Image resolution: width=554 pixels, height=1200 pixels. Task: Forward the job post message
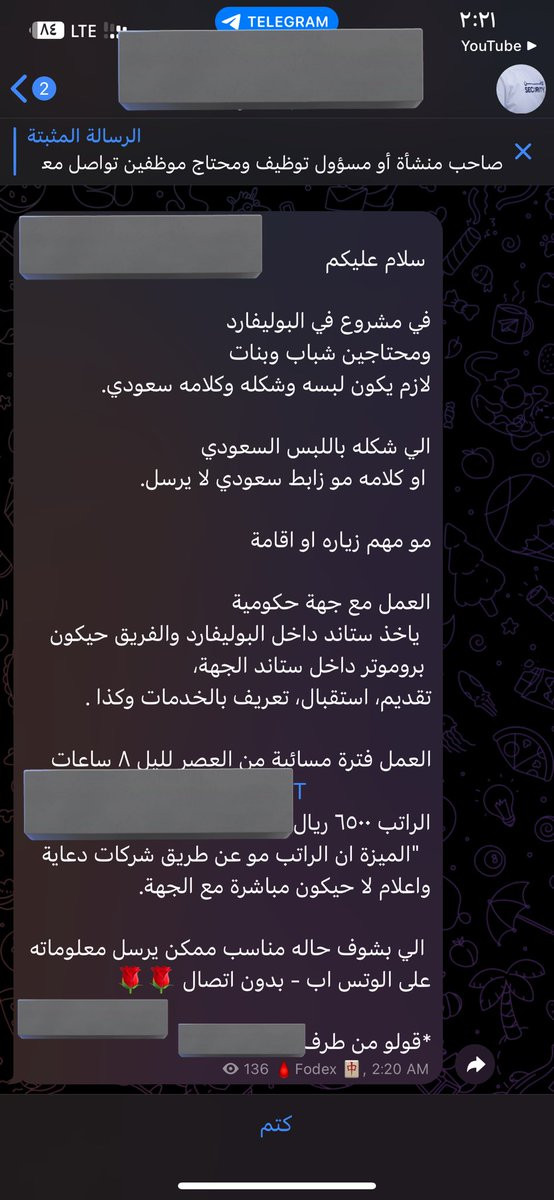click(x=475, y=1066)
